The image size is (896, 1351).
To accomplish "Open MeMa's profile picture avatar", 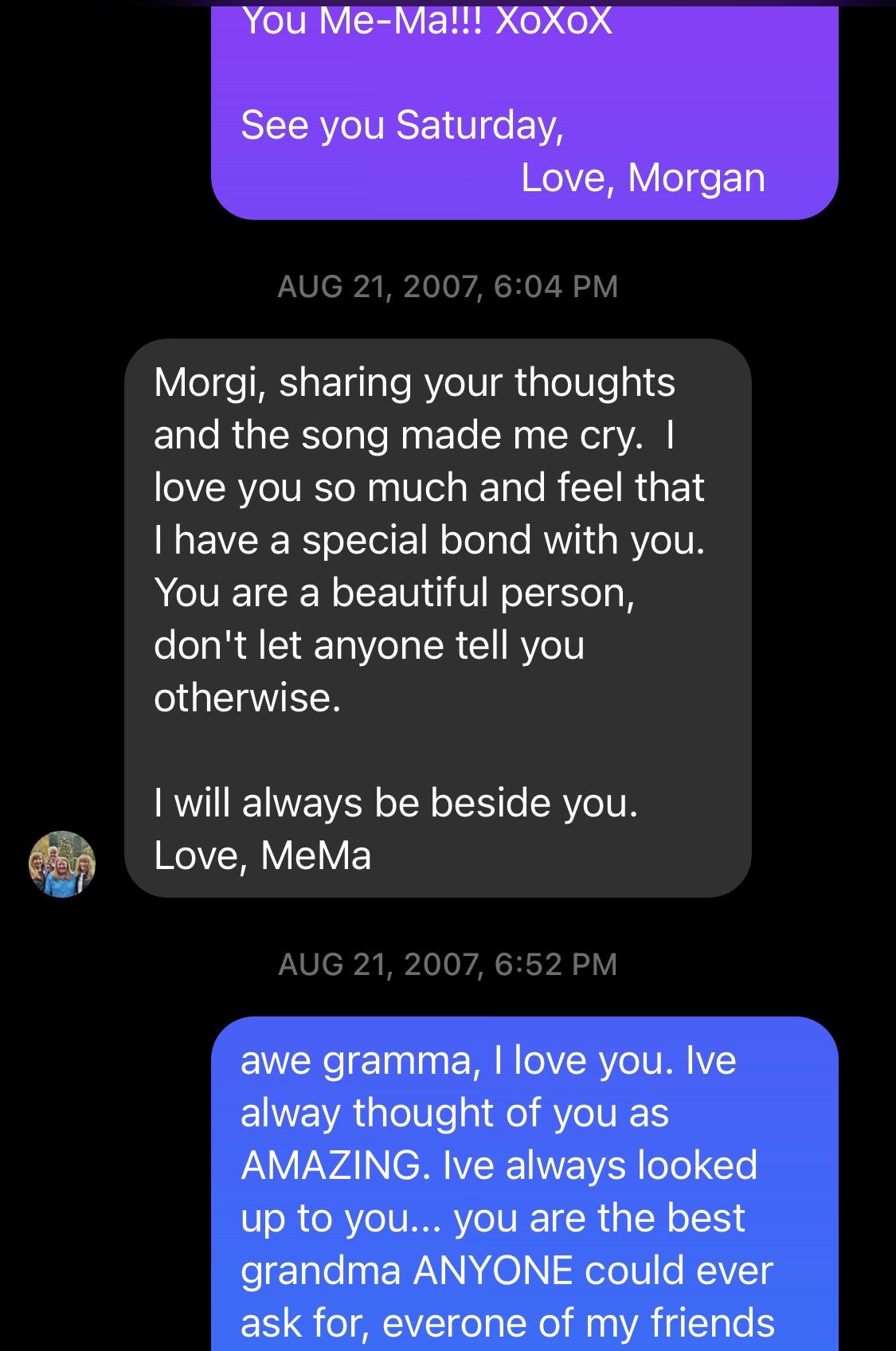I will 62,864.
